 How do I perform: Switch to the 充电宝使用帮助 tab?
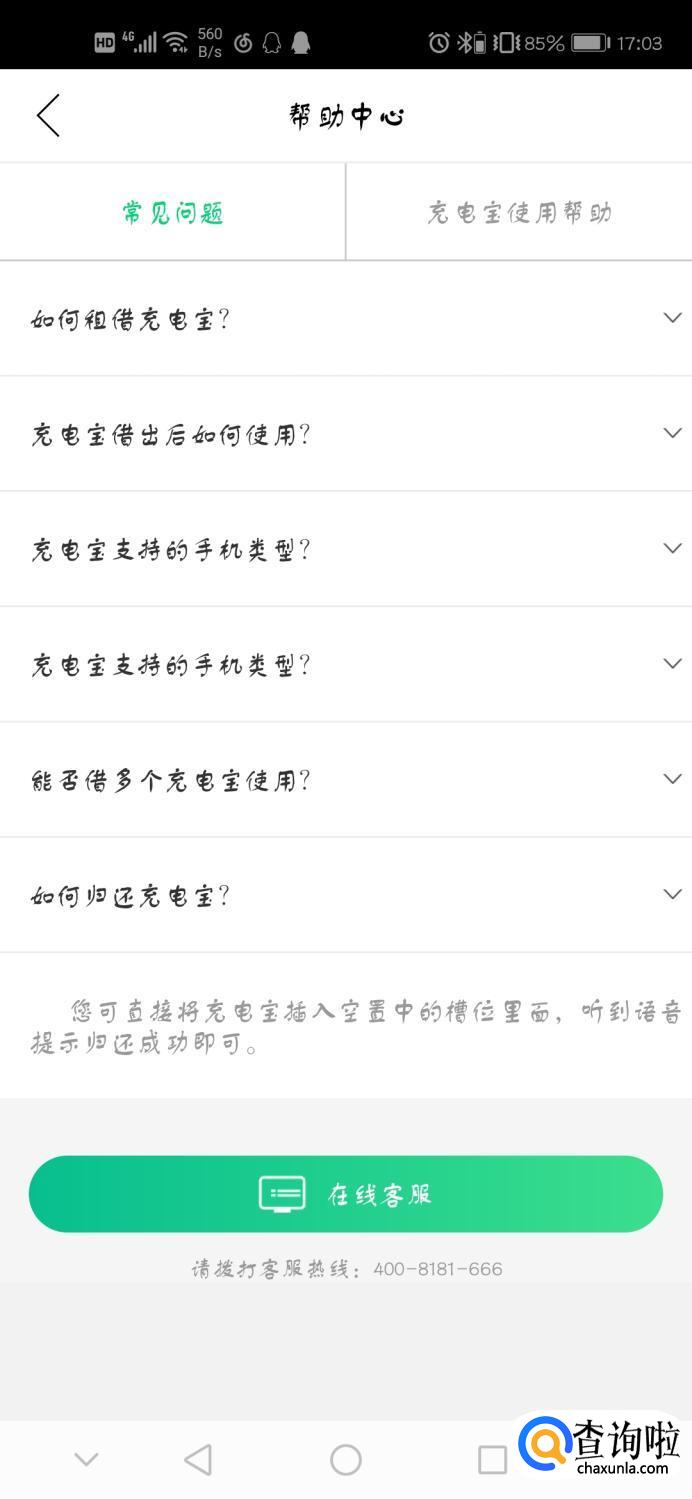click(x=519, y=213)
